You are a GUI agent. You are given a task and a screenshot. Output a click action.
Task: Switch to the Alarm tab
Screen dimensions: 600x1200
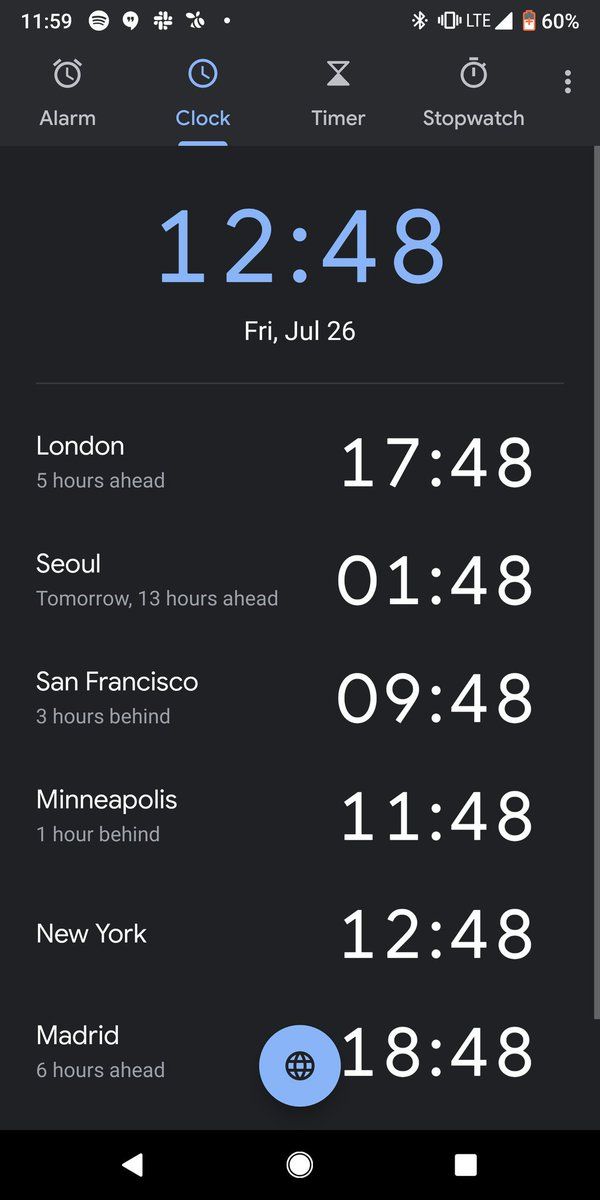click(x=67, y=93)
